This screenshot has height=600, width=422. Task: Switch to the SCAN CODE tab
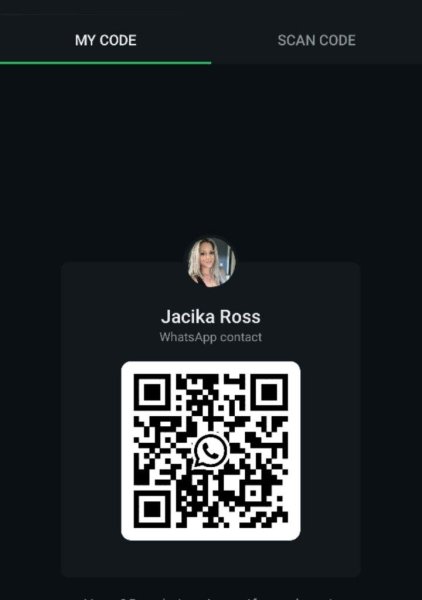[316, 40]
